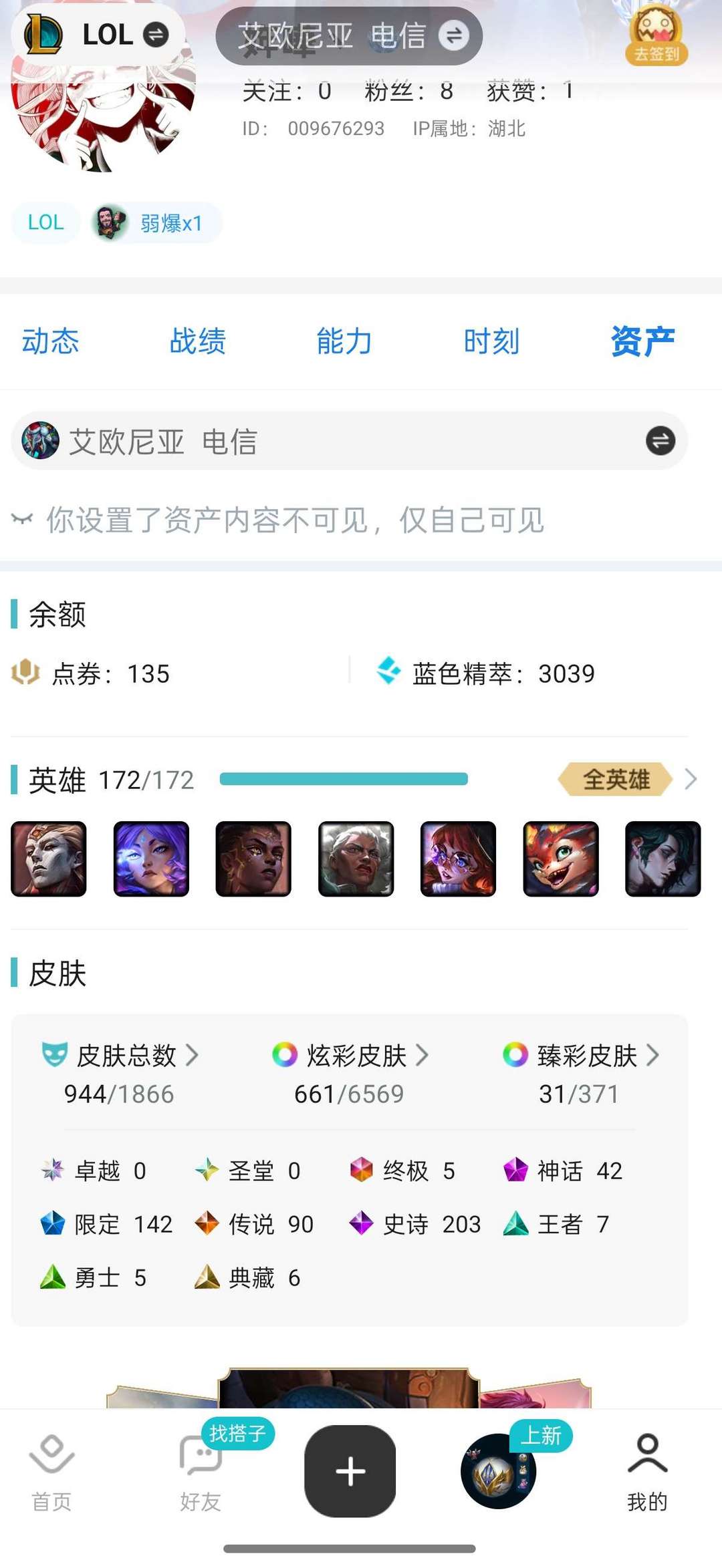Click the hero collection progress bar
The image size is (722, 1568).
[346, 779]
